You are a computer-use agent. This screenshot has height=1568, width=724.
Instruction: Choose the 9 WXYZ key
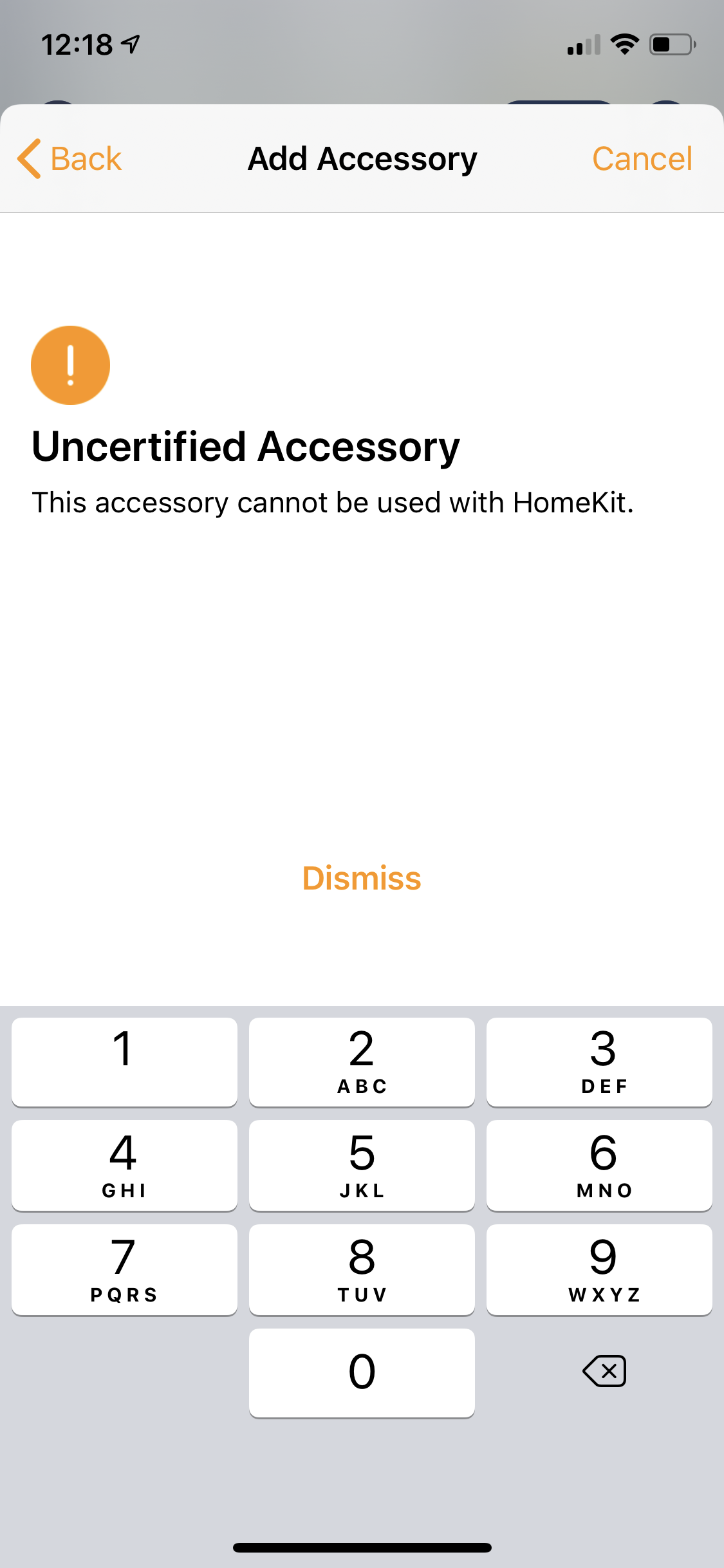pyautogui.click(x=599, y=1270)
